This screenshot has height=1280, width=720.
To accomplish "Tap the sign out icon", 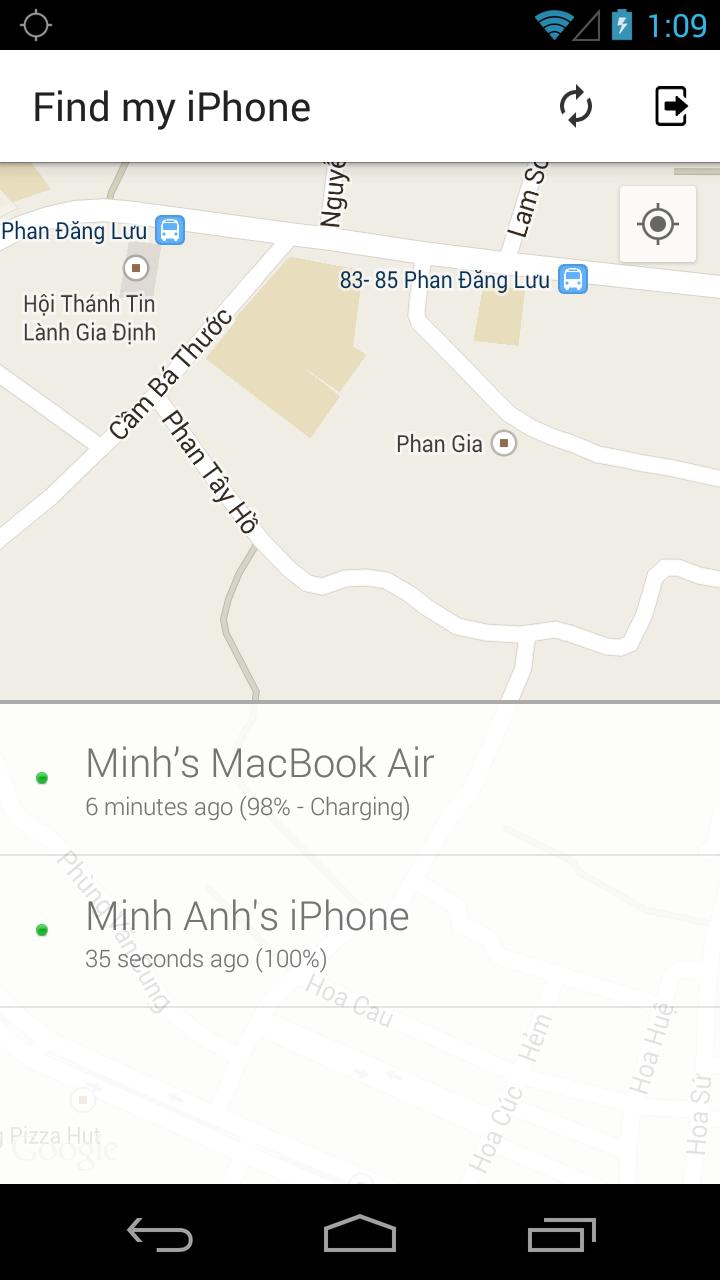I will point(671,107).
